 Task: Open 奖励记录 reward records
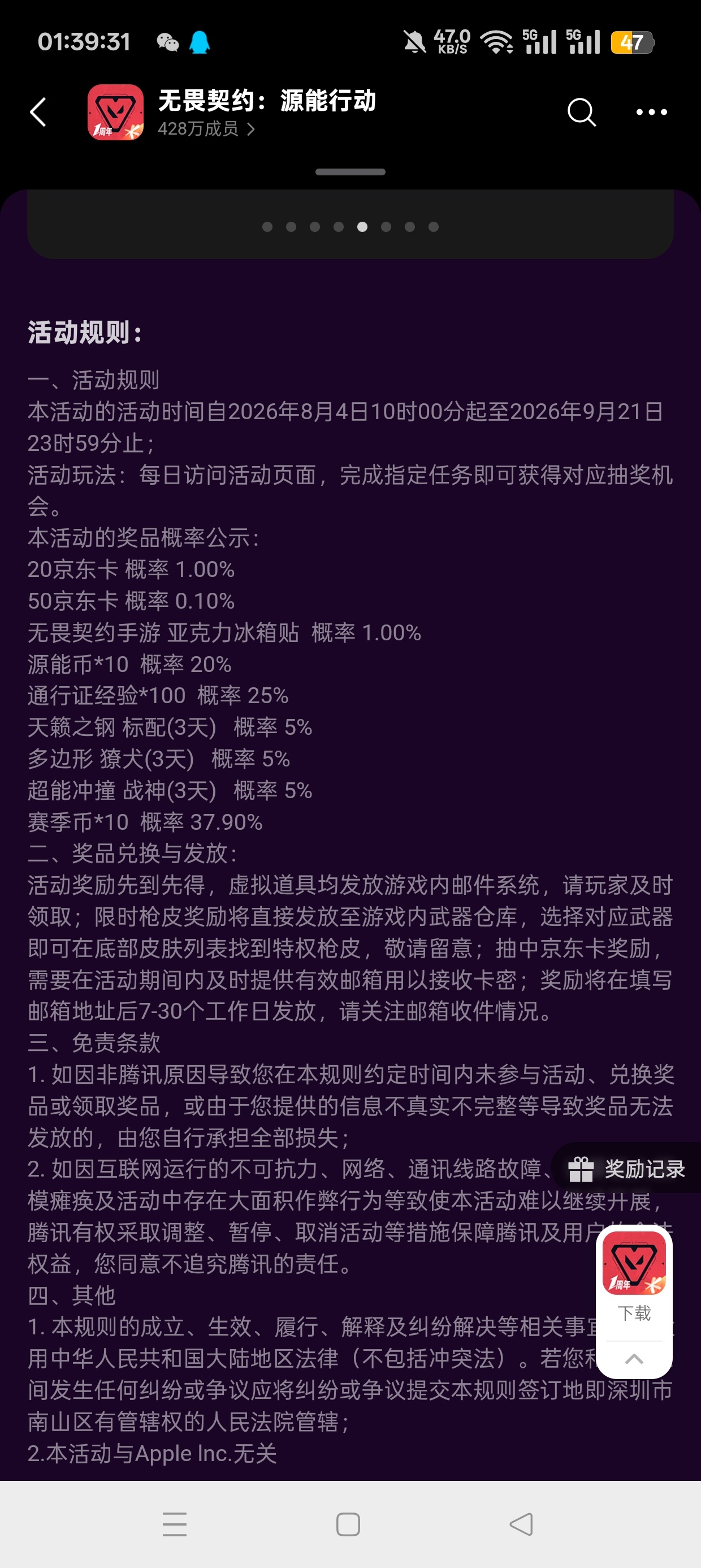click(627, 1169)
